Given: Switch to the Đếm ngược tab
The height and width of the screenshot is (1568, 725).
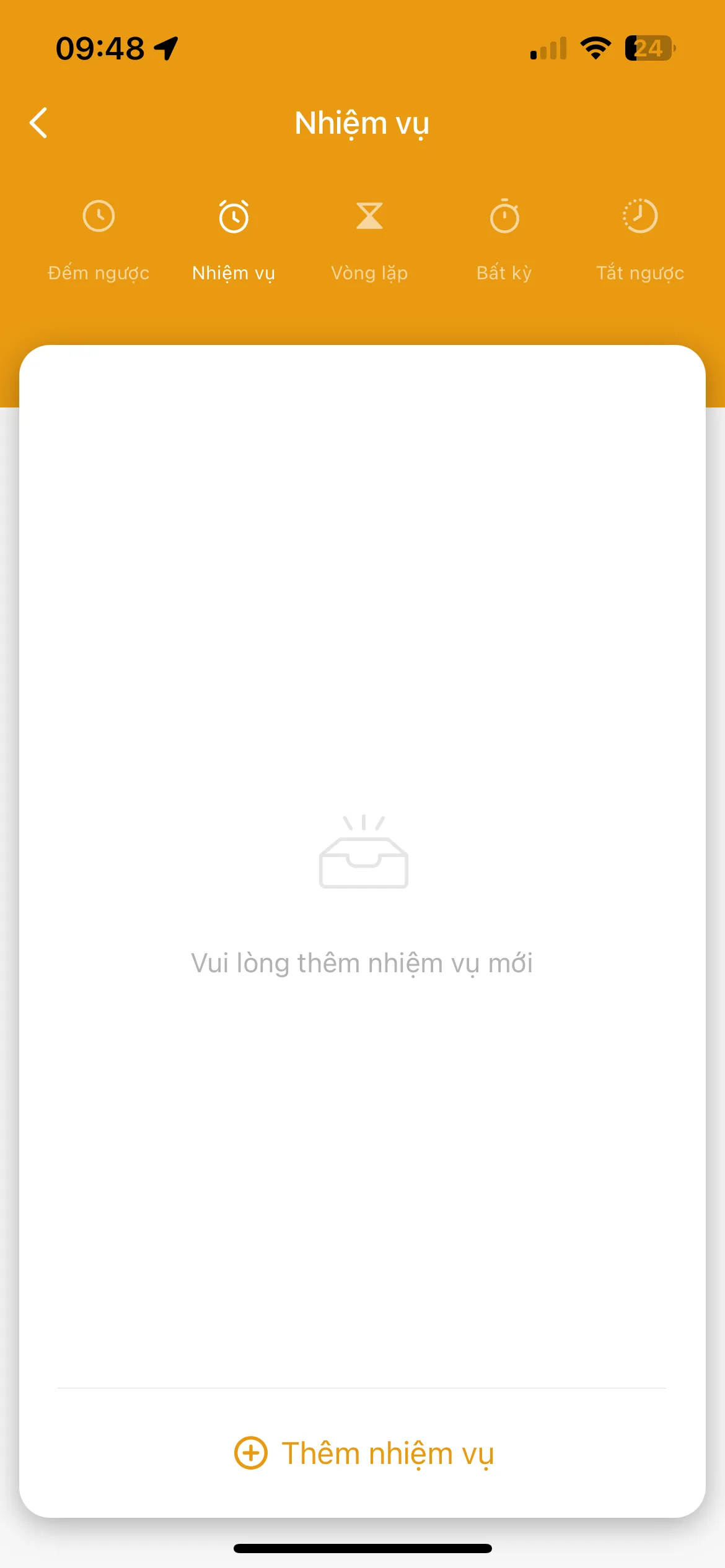Looking at the screenshot, I should click(99, 238).
